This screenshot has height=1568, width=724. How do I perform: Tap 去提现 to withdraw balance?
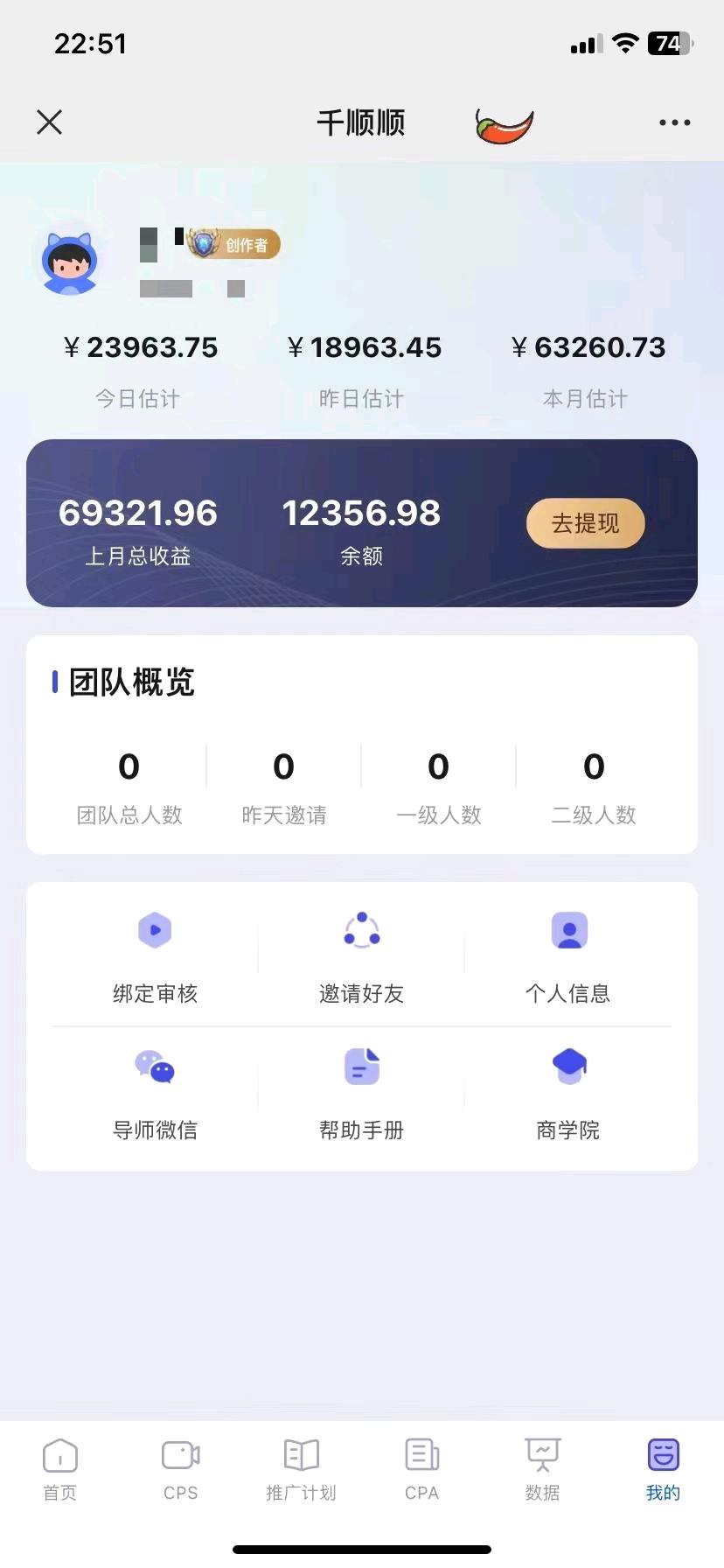(x=585, y=523)
